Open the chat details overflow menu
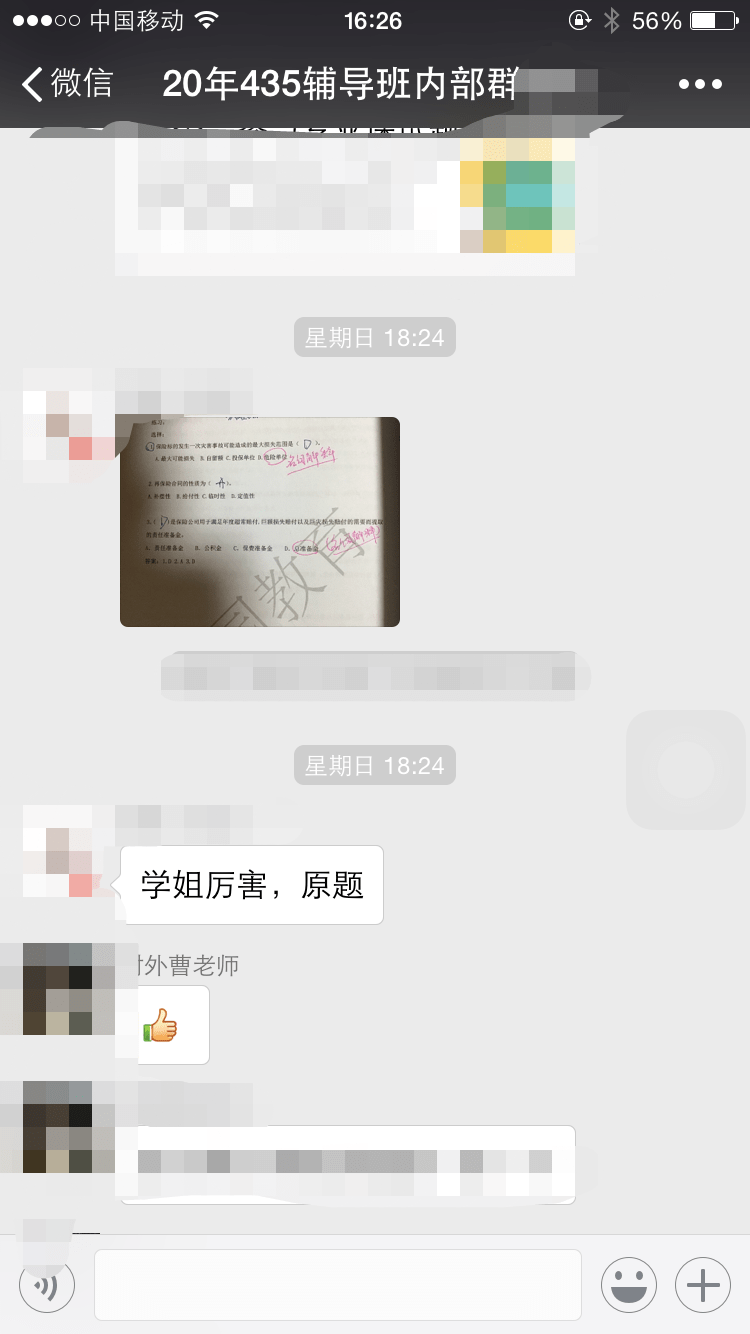750x1334 pixels. [x=700, y=84]
